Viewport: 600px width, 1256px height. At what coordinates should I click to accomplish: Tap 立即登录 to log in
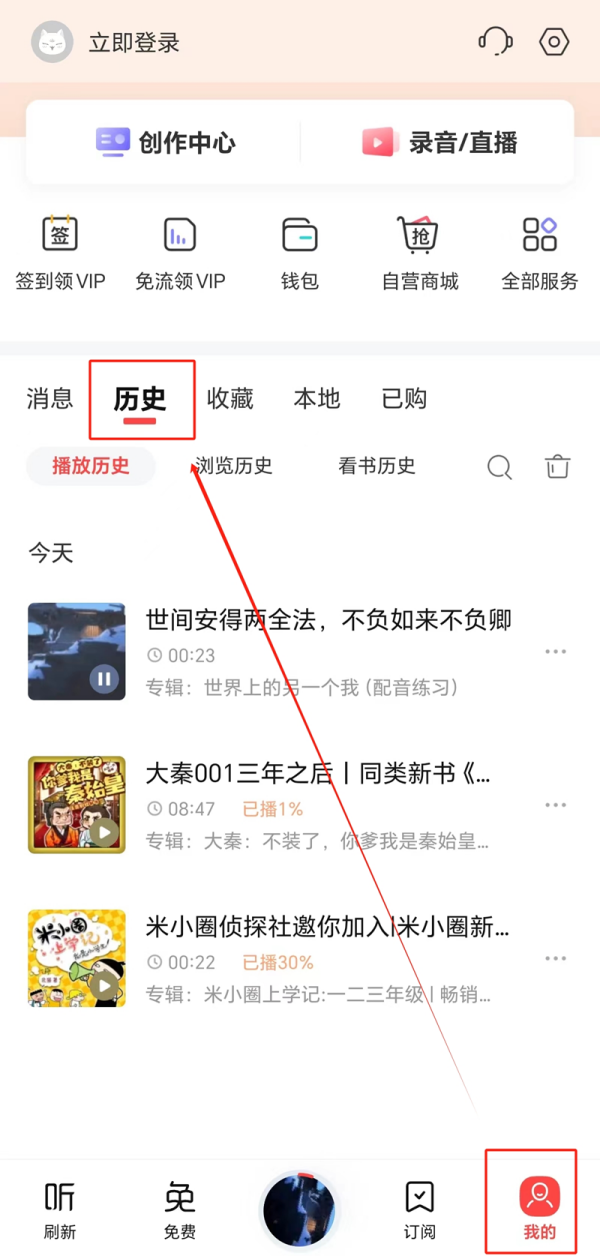tap(134, 43)
